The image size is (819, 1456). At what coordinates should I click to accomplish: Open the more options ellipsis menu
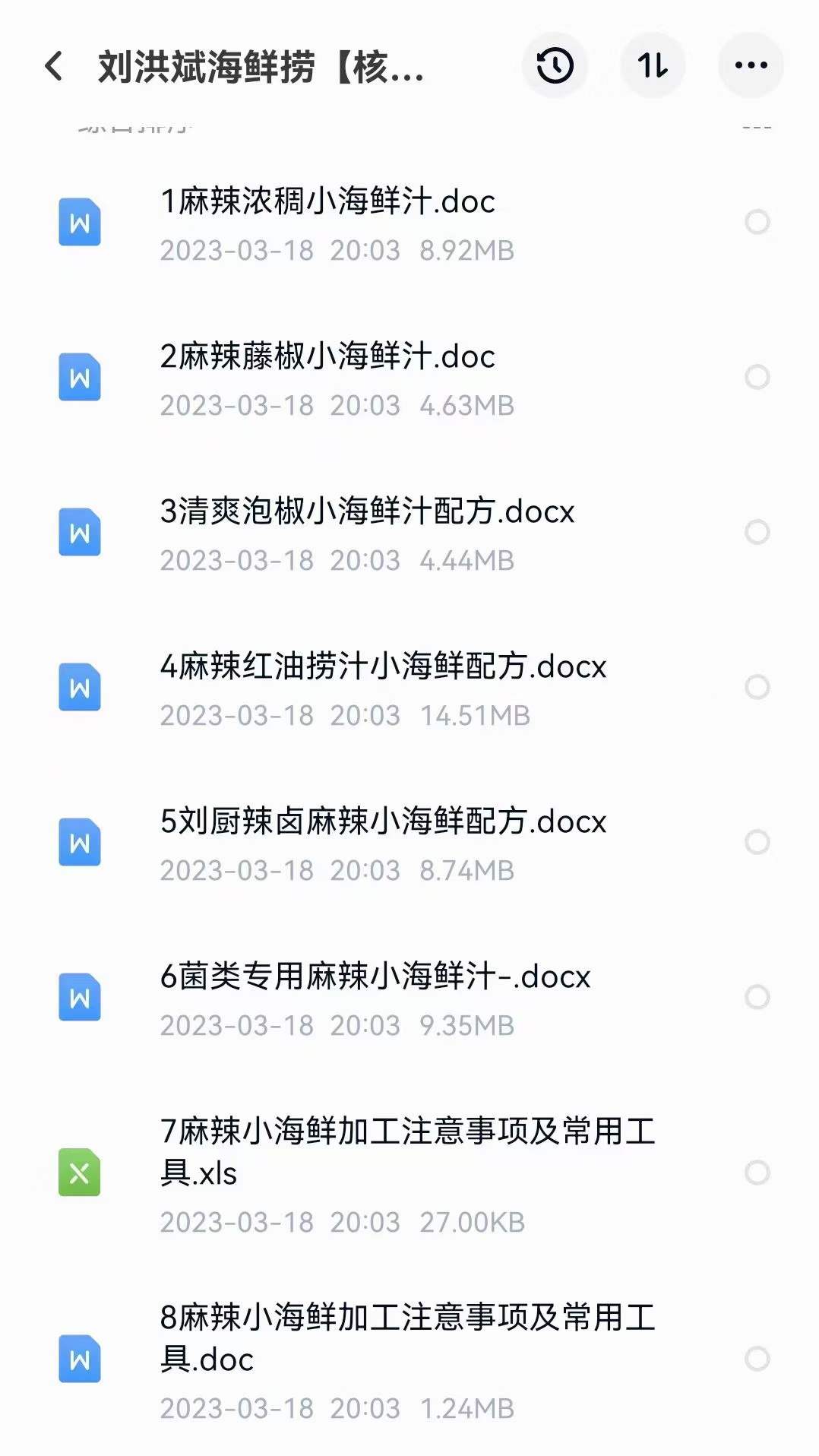[749, 65]
